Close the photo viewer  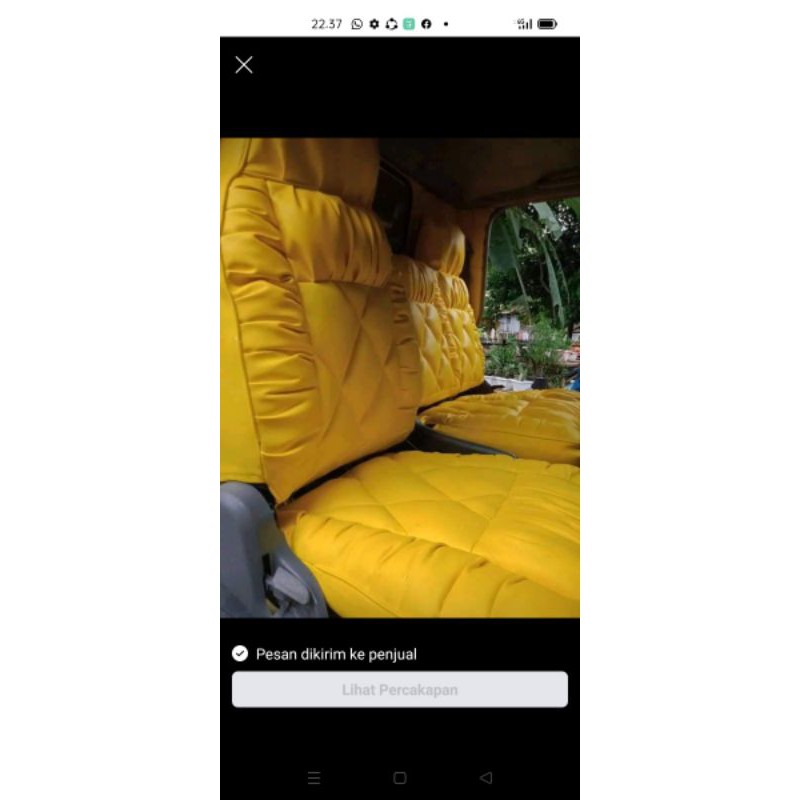coord(244,65)
